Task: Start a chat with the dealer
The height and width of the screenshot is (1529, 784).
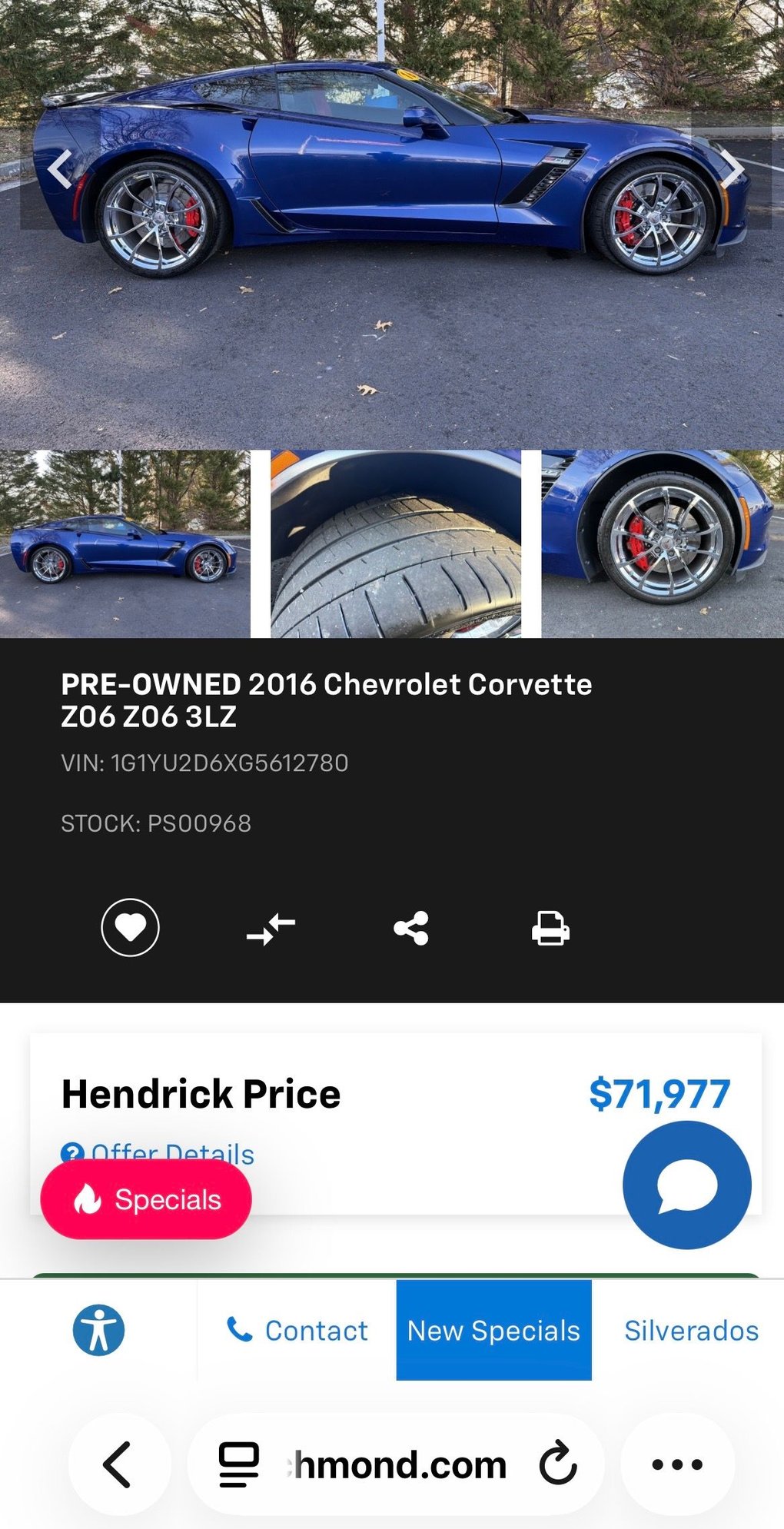Action: coord(686,1185)
